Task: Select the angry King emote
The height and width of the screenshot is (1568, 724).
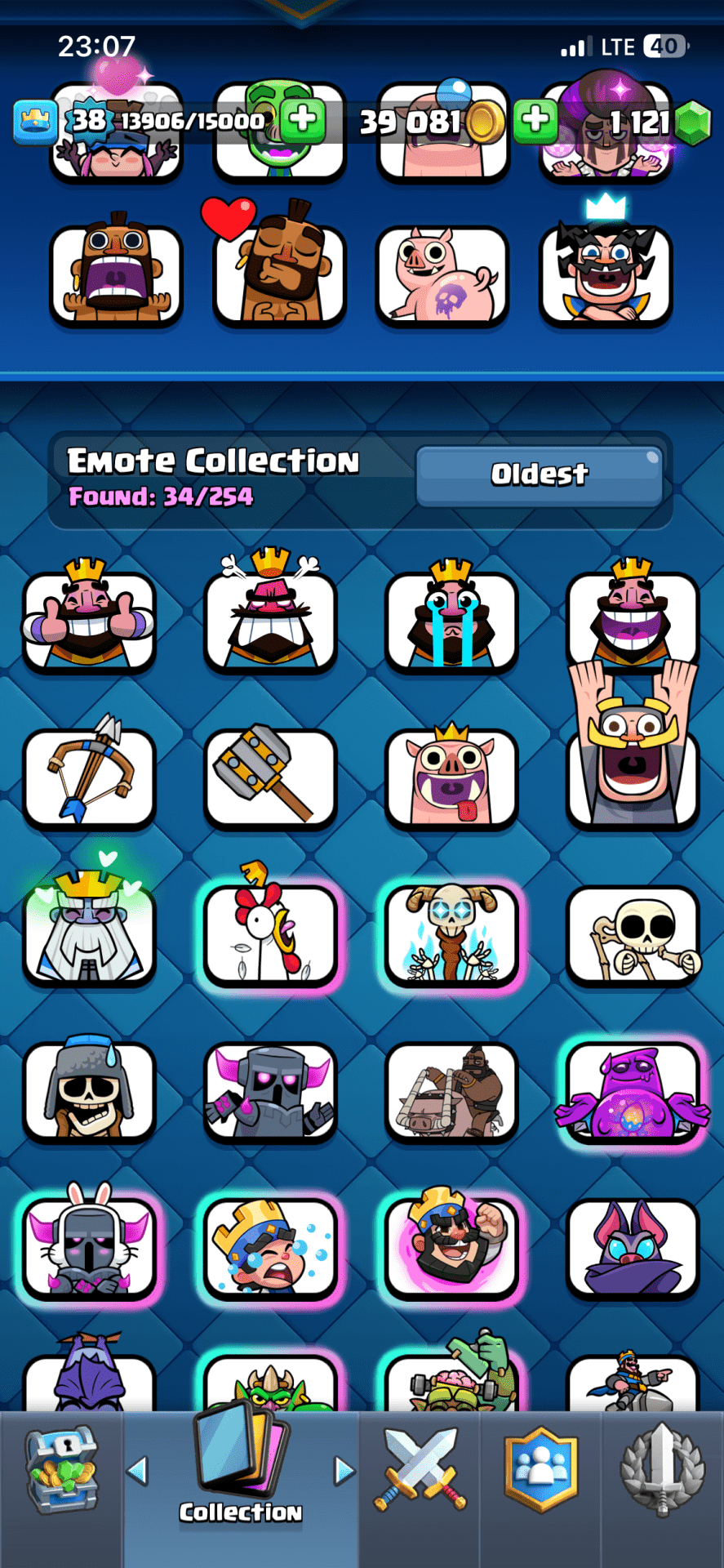Action: click(x=270, y=621)
